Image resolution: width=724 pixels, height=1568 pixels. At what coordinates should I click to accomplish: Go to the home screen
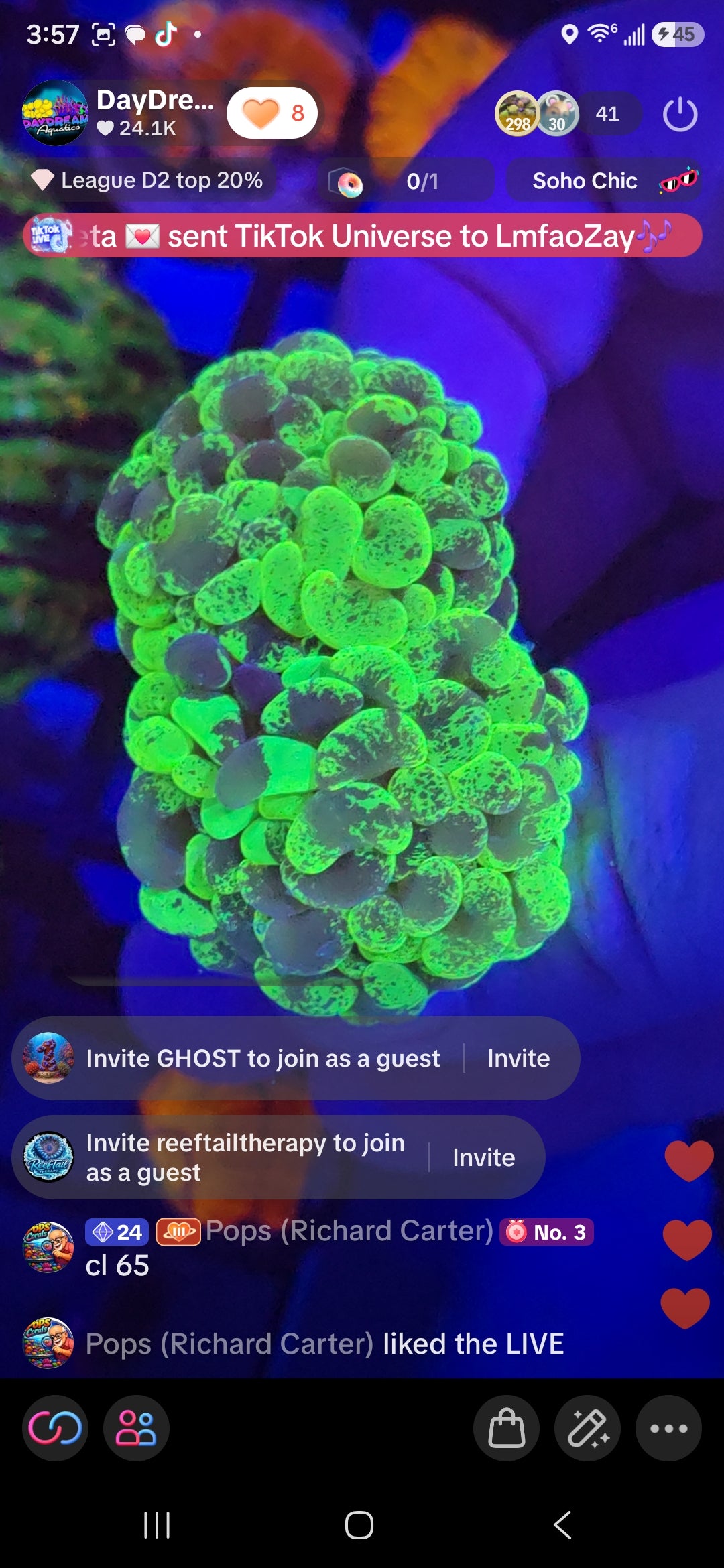point(359,1525)
